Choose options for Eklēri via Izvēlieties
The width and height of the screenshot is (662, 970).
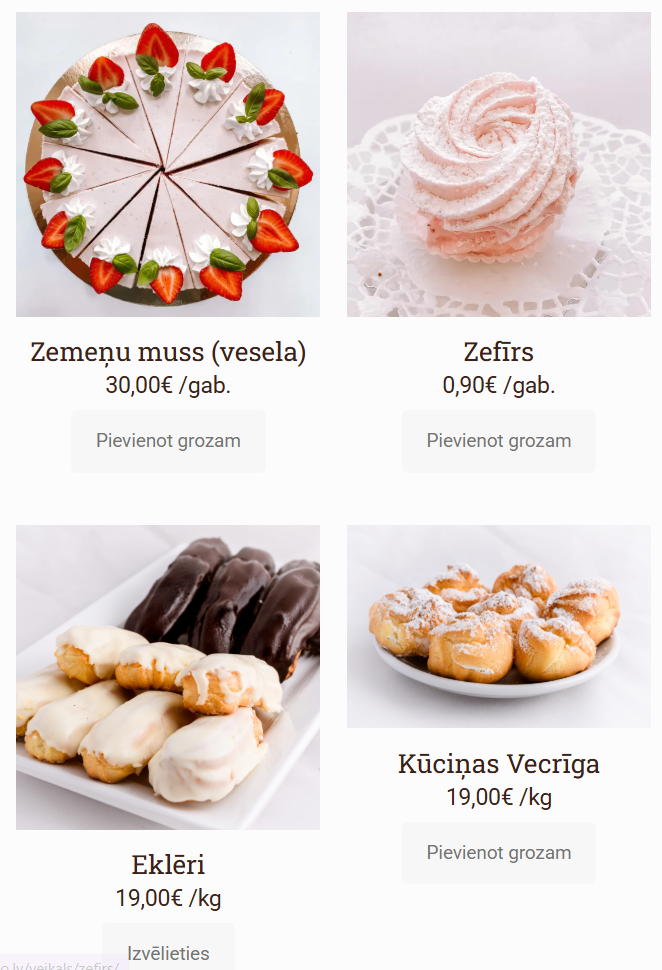click(168, 952)
